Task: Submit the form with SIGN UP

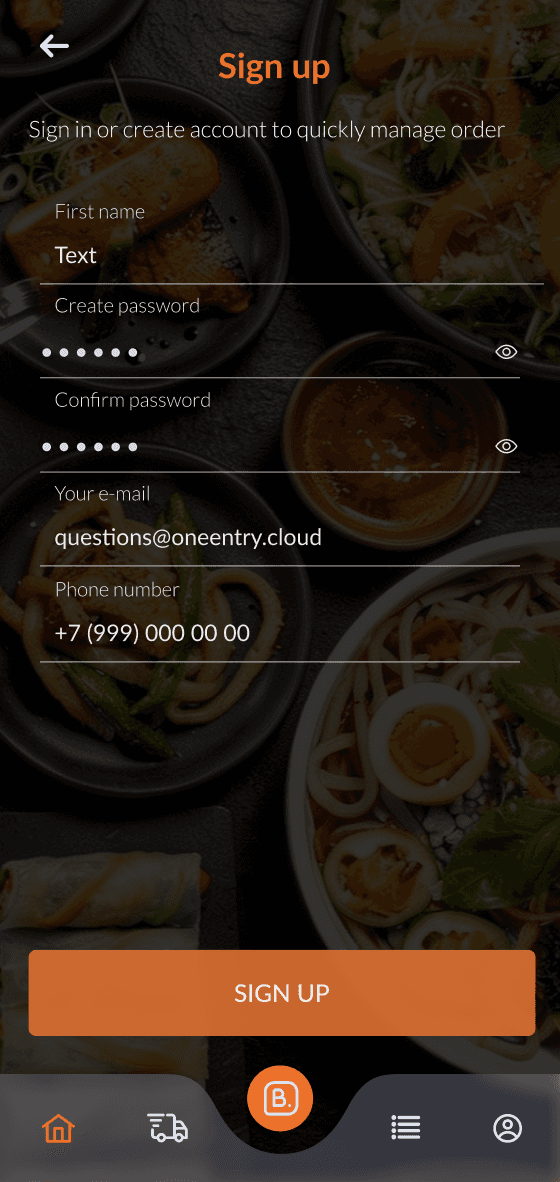Action: 282,993
